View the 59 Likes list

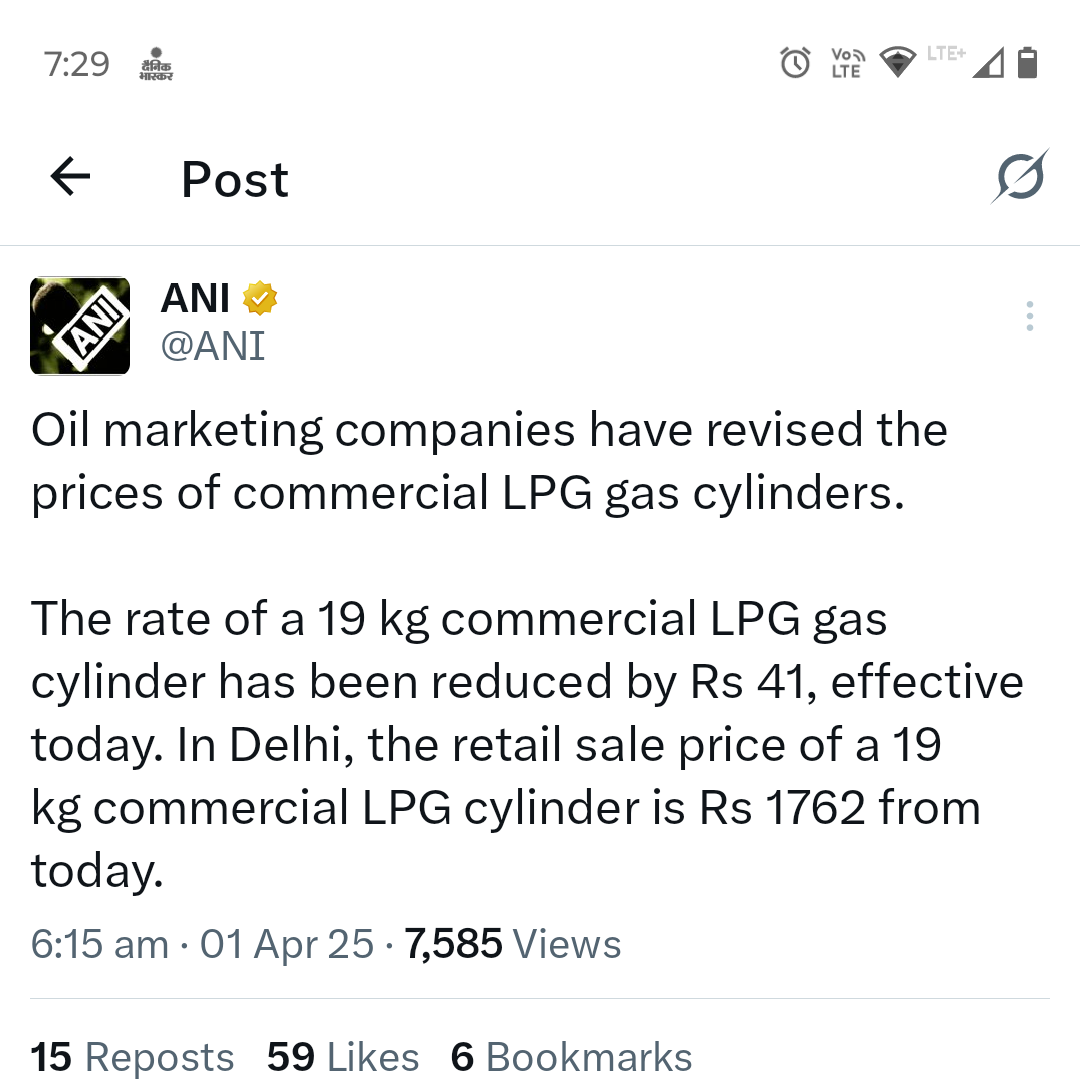tap(343, 1057)
